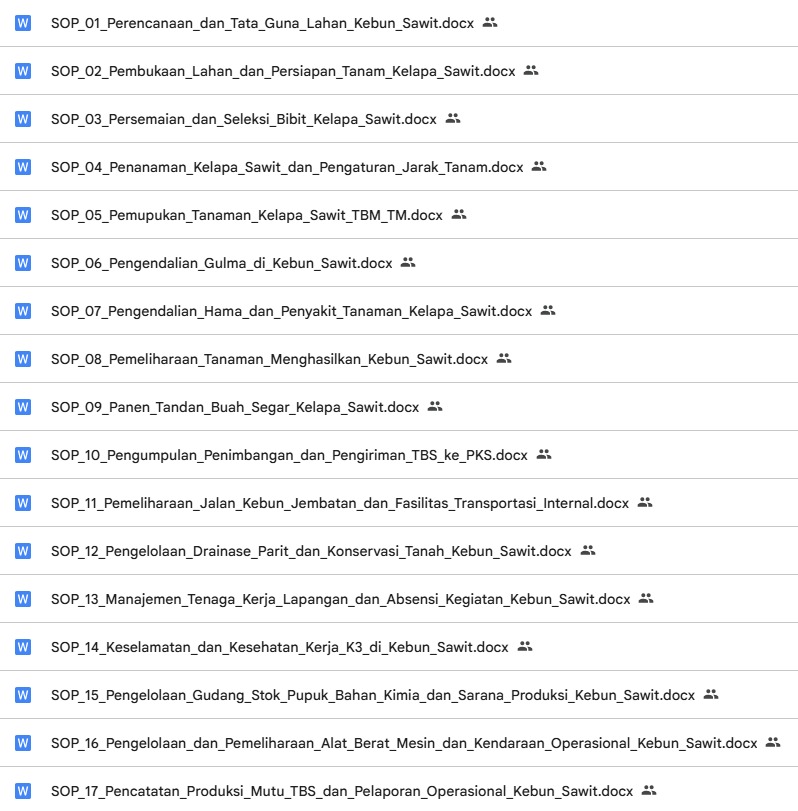Open SOP_14 Keselamatan dan Kesehatan Kerja K3
Screen dimensions: 798x811
click(x=279, y=647)
